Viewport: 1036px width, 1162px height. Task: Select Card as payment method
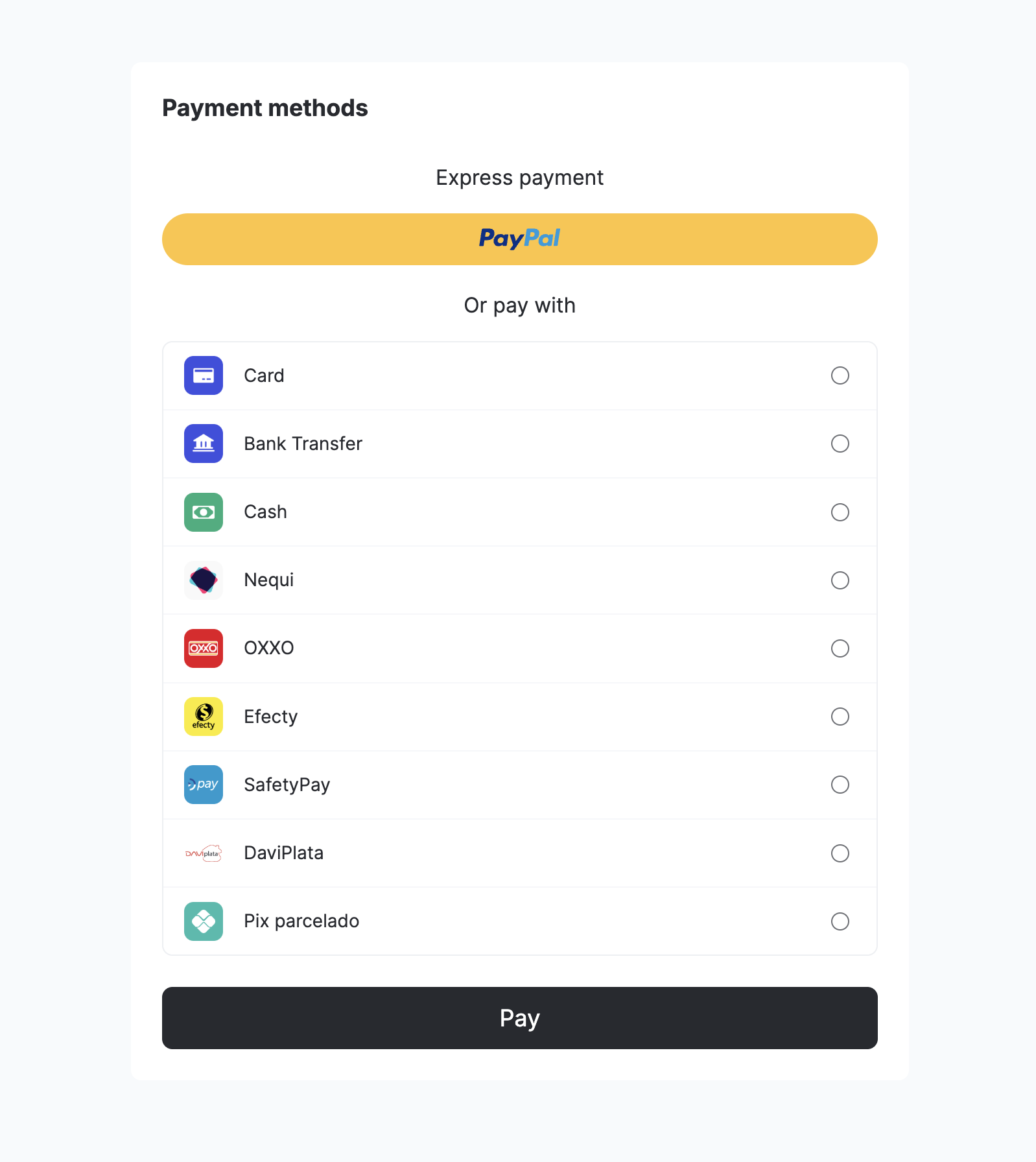pyautogui.click(x=840, y=375)
